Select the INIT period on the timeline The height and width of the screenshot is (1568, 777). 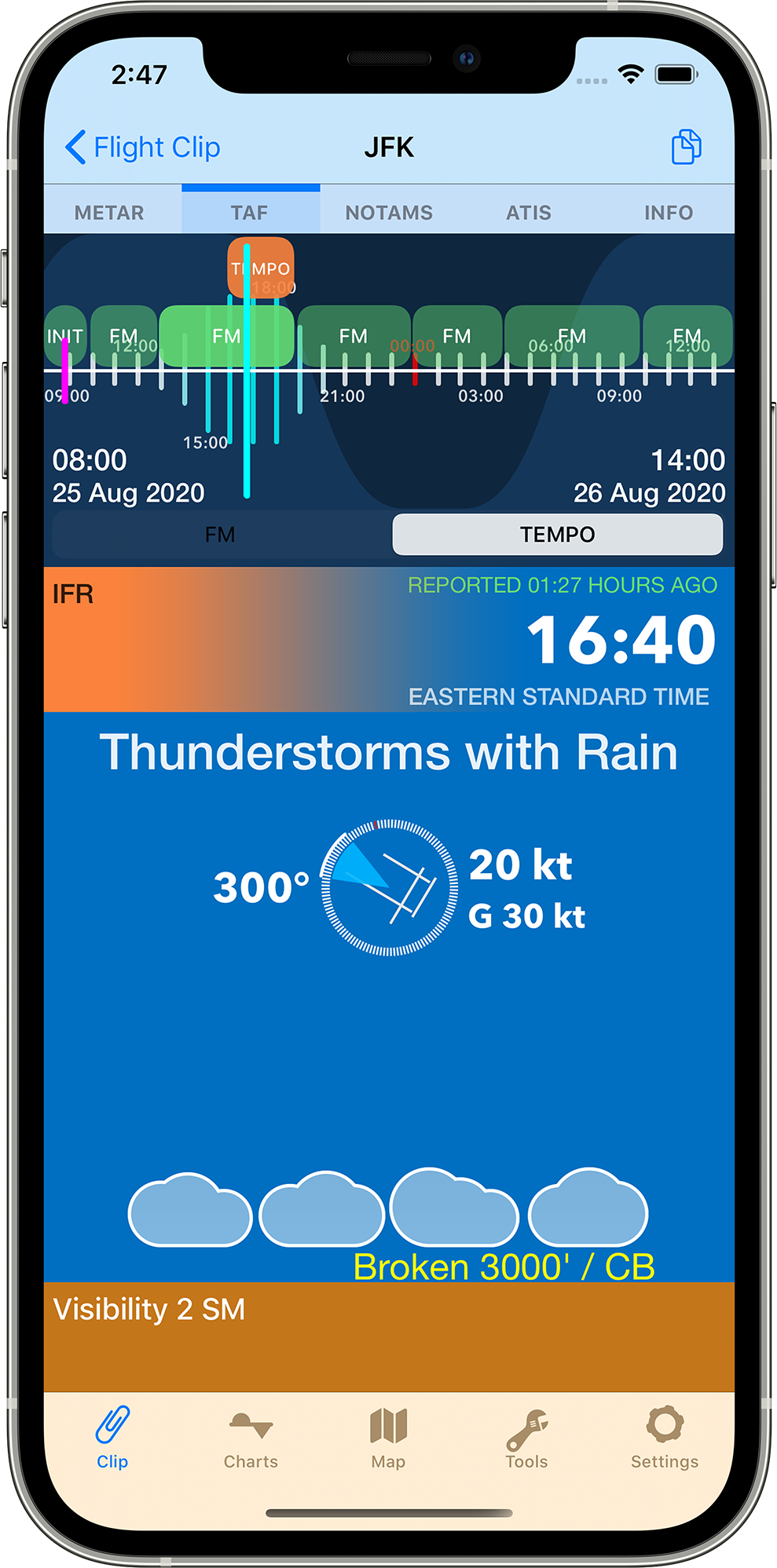point(65,336)
